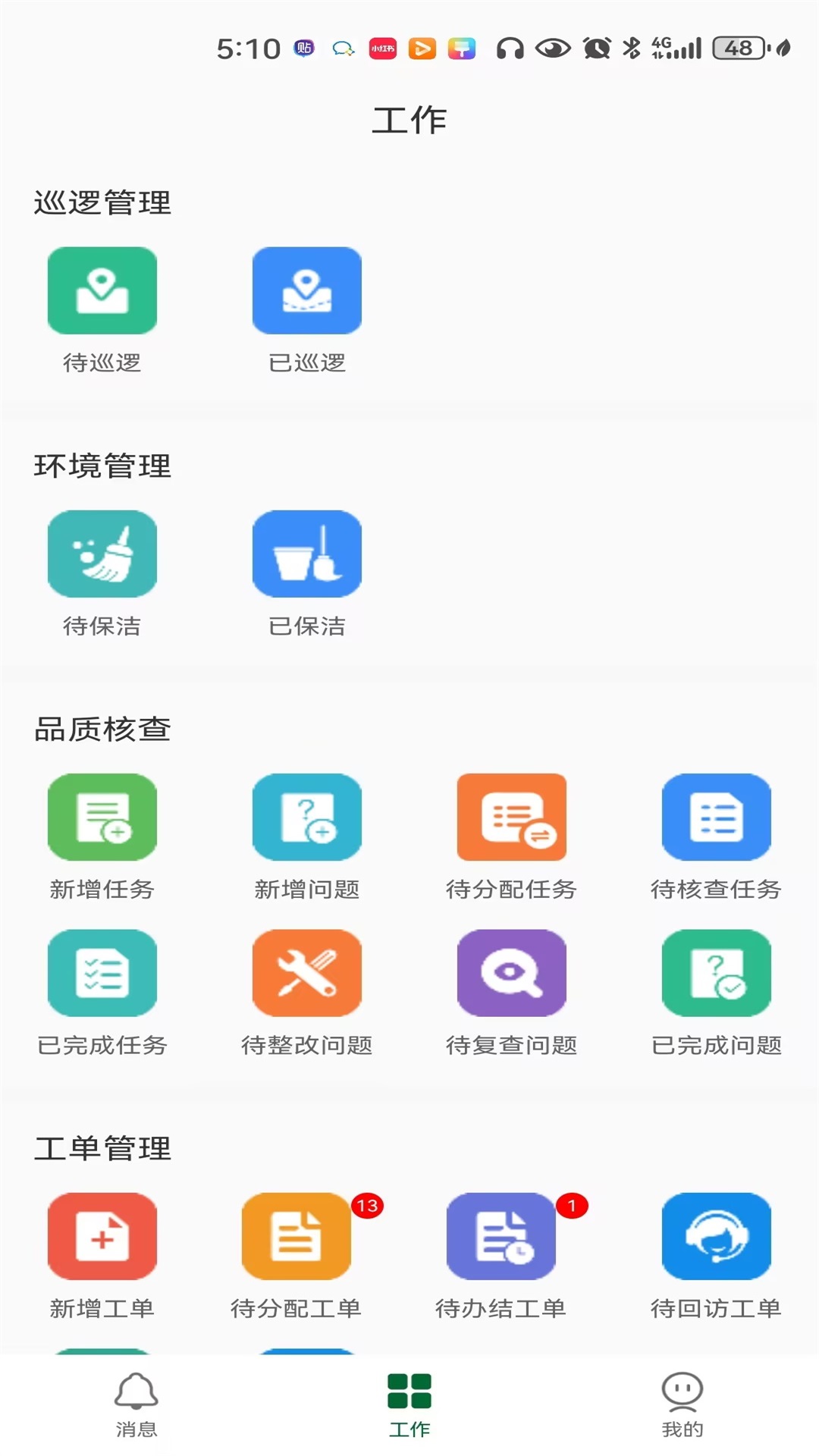
Task: Open 待核查任务 list
Action: 717,817
